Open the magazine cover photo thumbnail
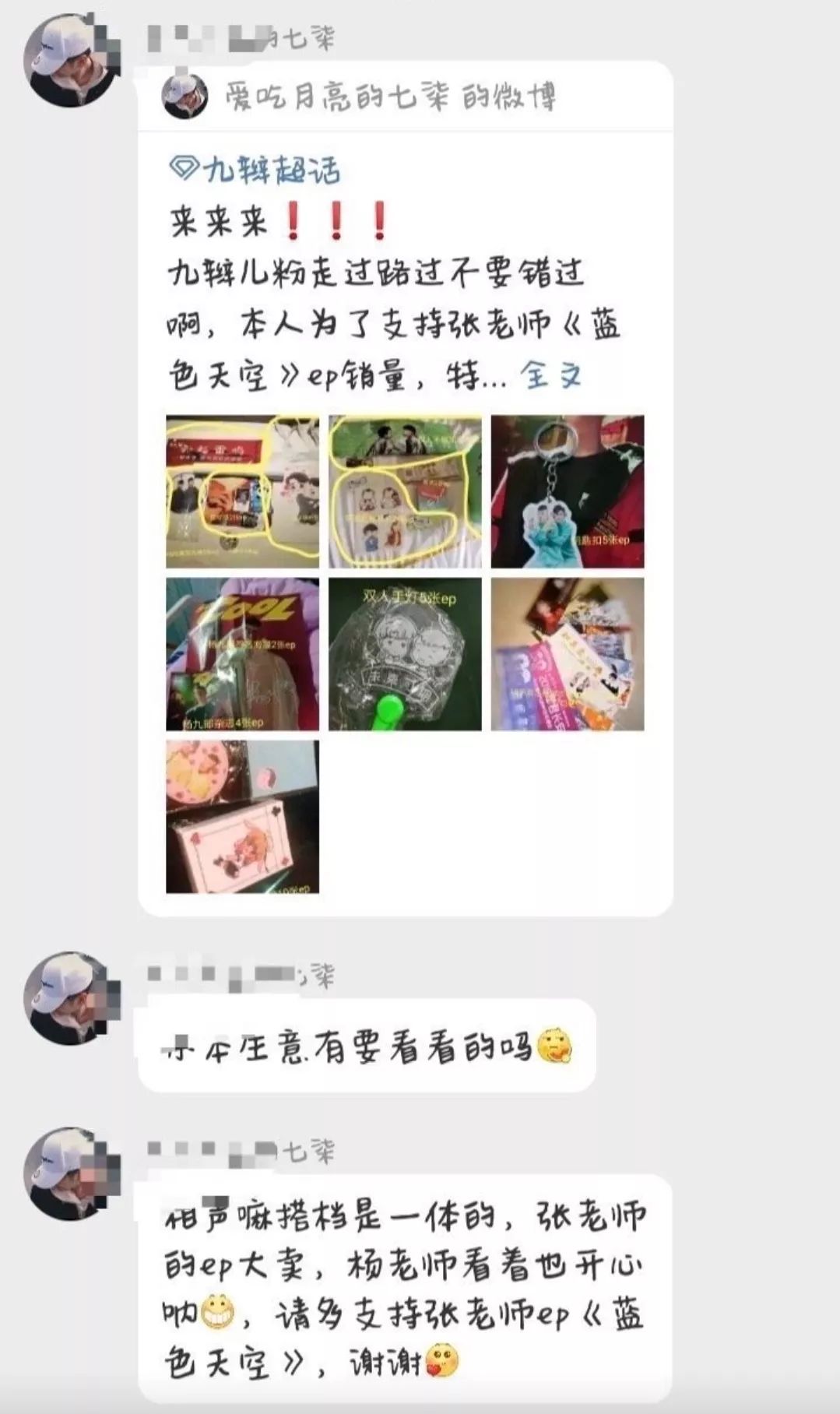The width and height of the screenshot is (840, 1414). coord(242,654)
